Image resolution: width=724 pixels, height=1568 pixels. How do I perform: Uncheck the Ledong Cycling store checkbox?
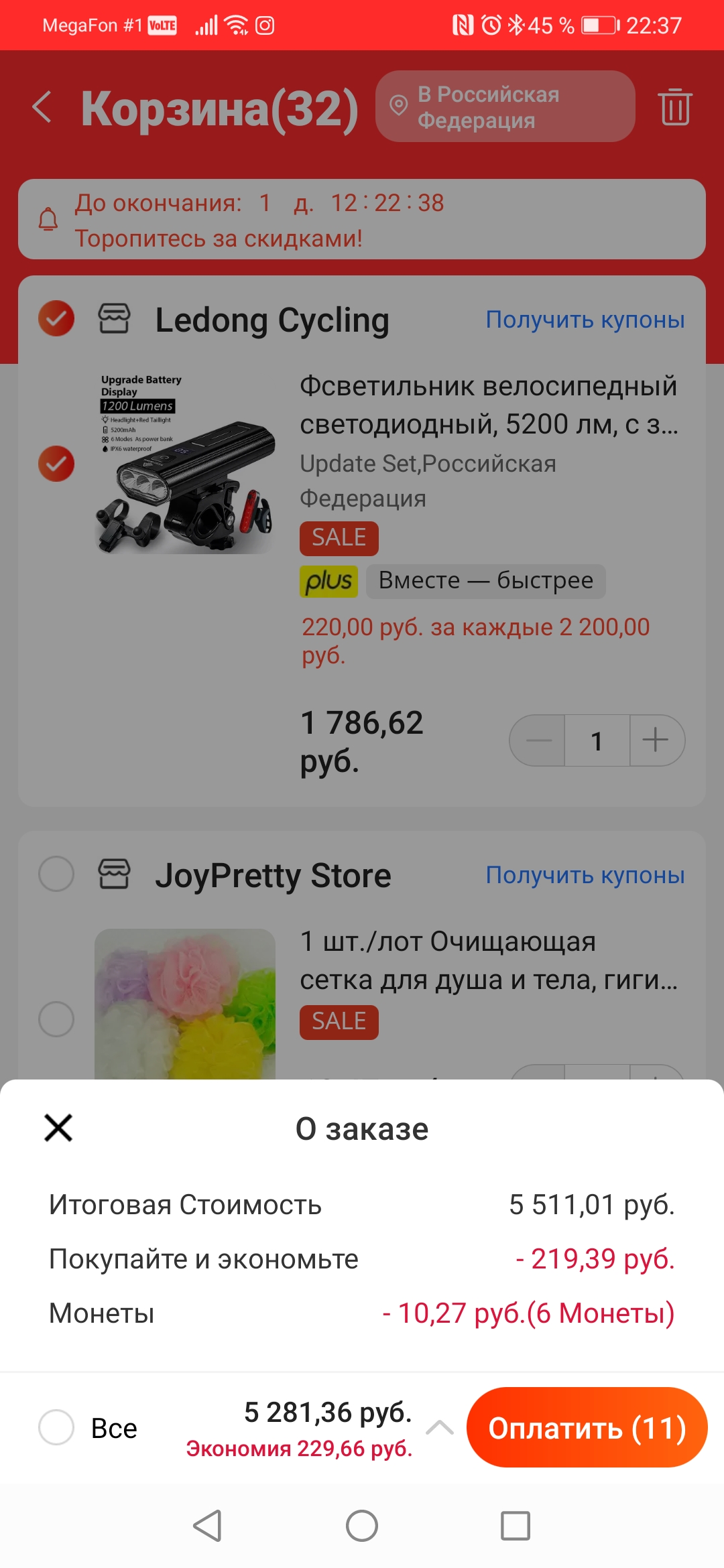pos(56,318)
